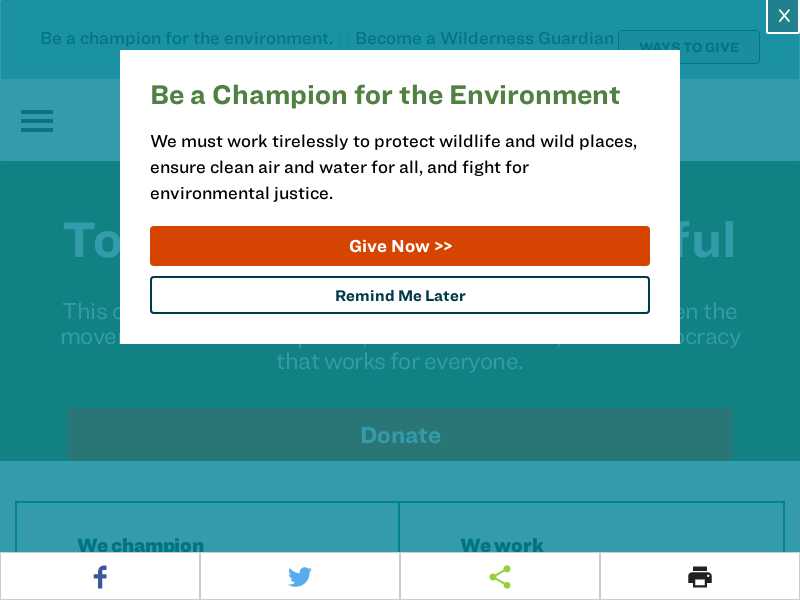Tap the Give Now button
800x600 pixels.
point(400,246)
